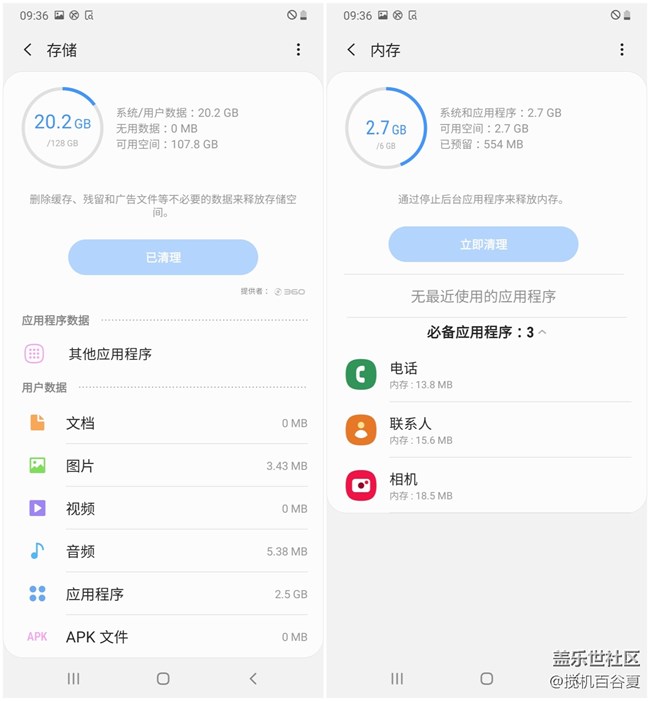The image size is (650, 701).
Task: Select the 联系人 app memory entry
Action: pos(486,430)
